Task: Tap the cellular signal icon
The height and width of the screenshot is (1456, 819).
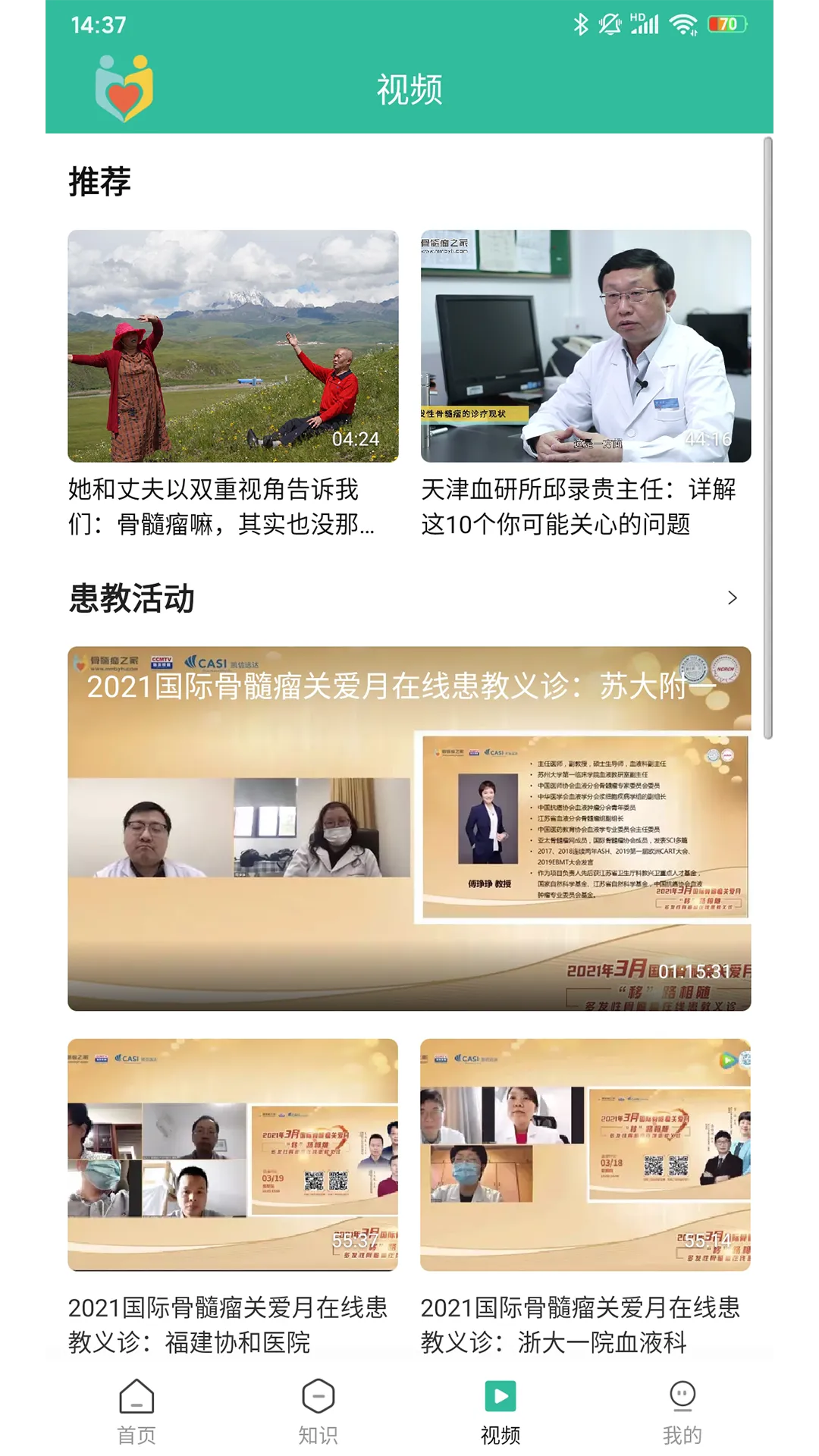Action: [x=647, y=27]
